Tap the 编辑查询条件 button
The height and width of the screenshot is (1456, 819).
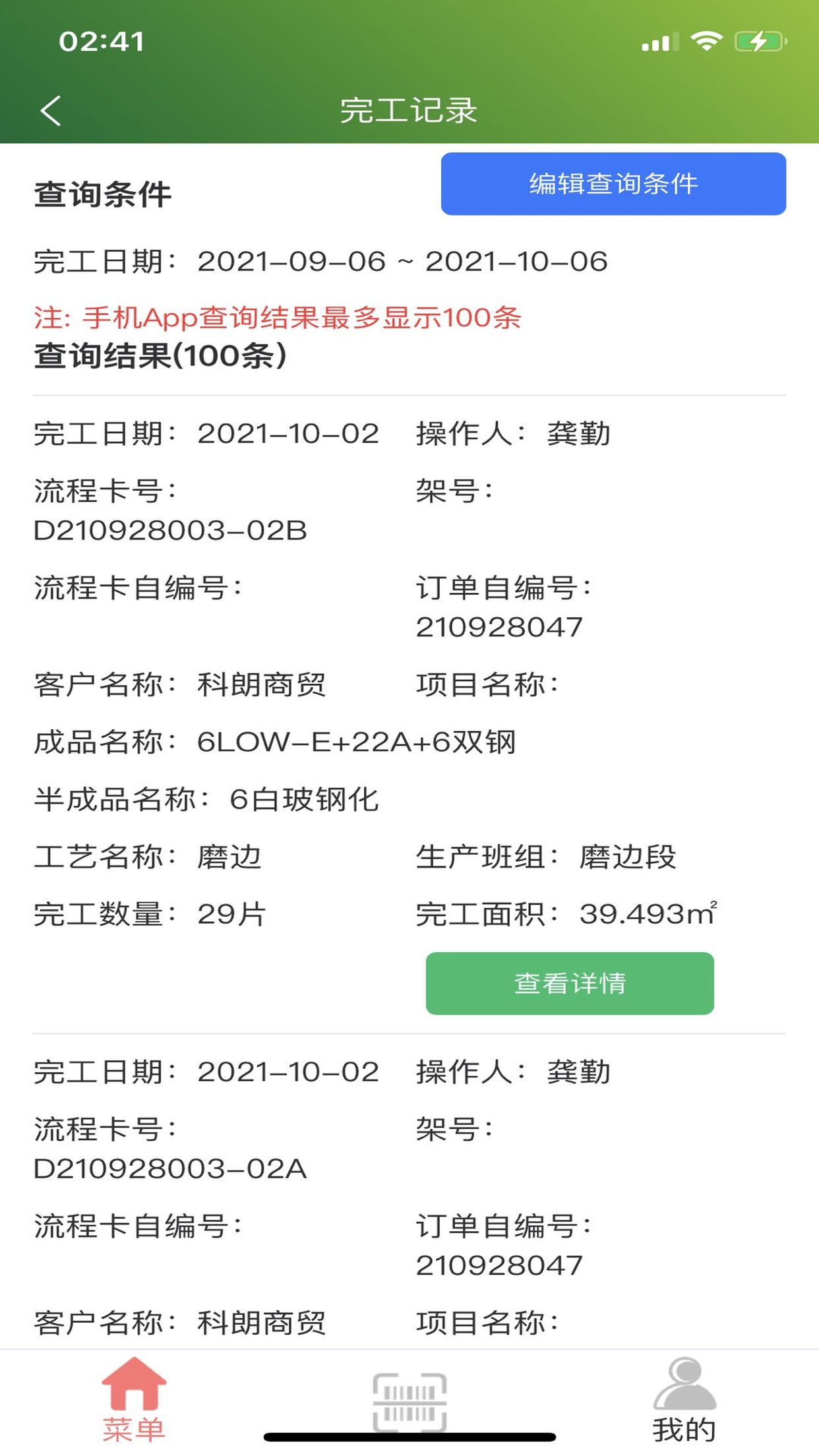pyautogui.click(x=613, y=184)
